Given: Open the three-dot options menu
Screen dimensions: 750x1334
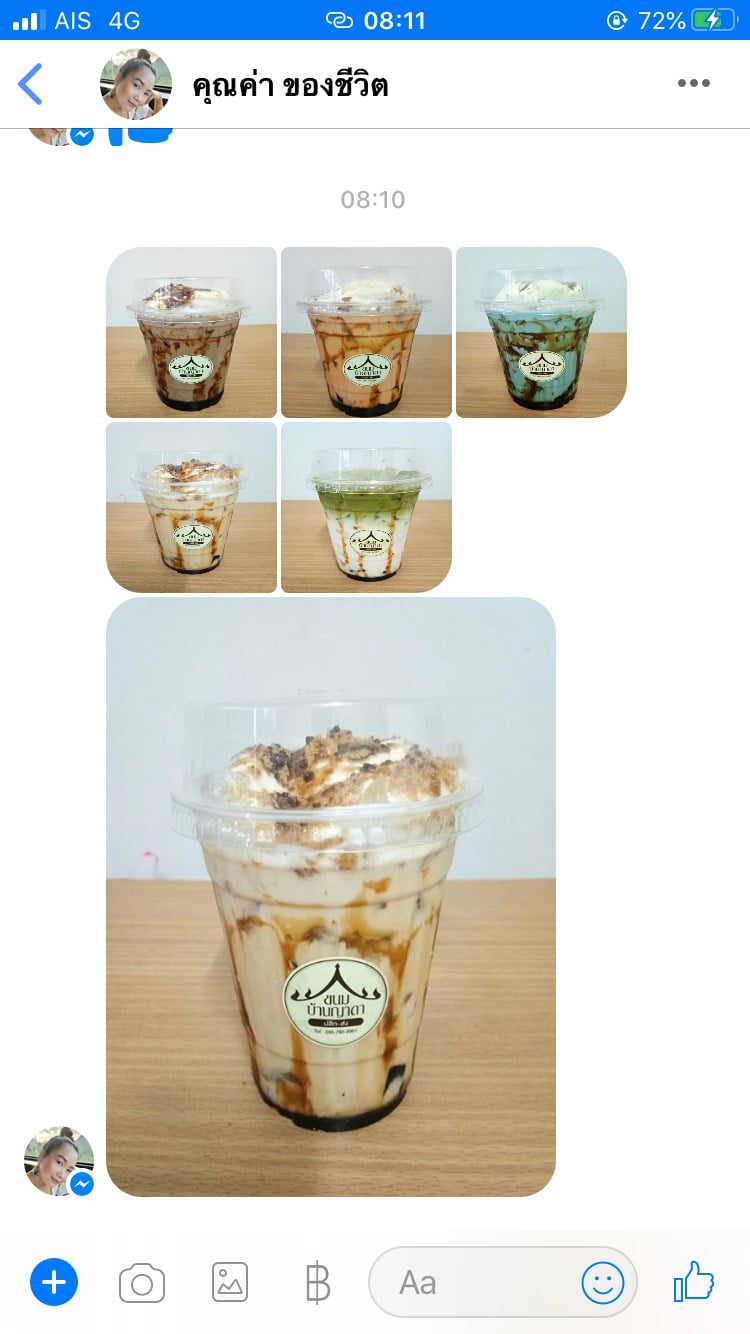Looking at the screenshot, I should (693, 84).
